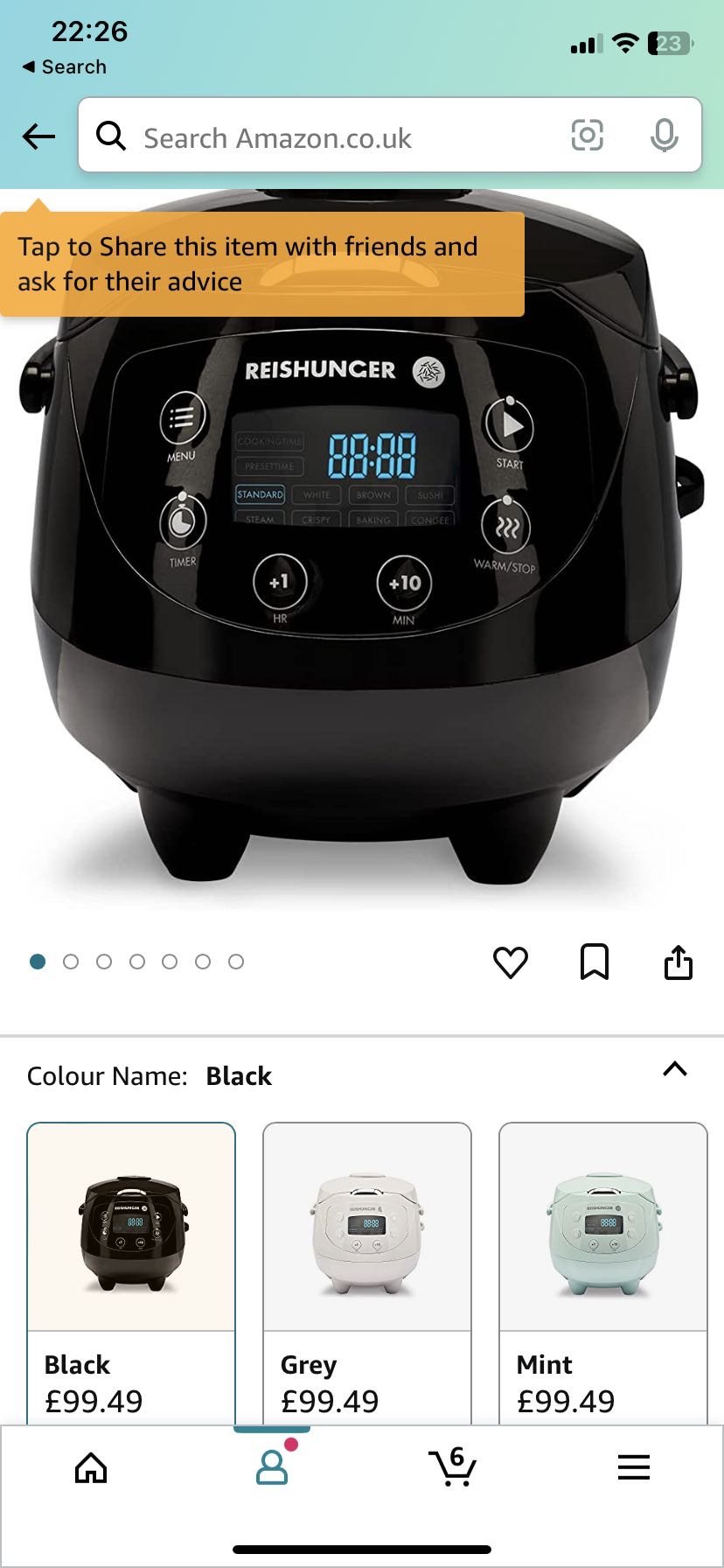Return to Search app via status bar
This screenshot has width=724, height=1568.
point(63,66)
